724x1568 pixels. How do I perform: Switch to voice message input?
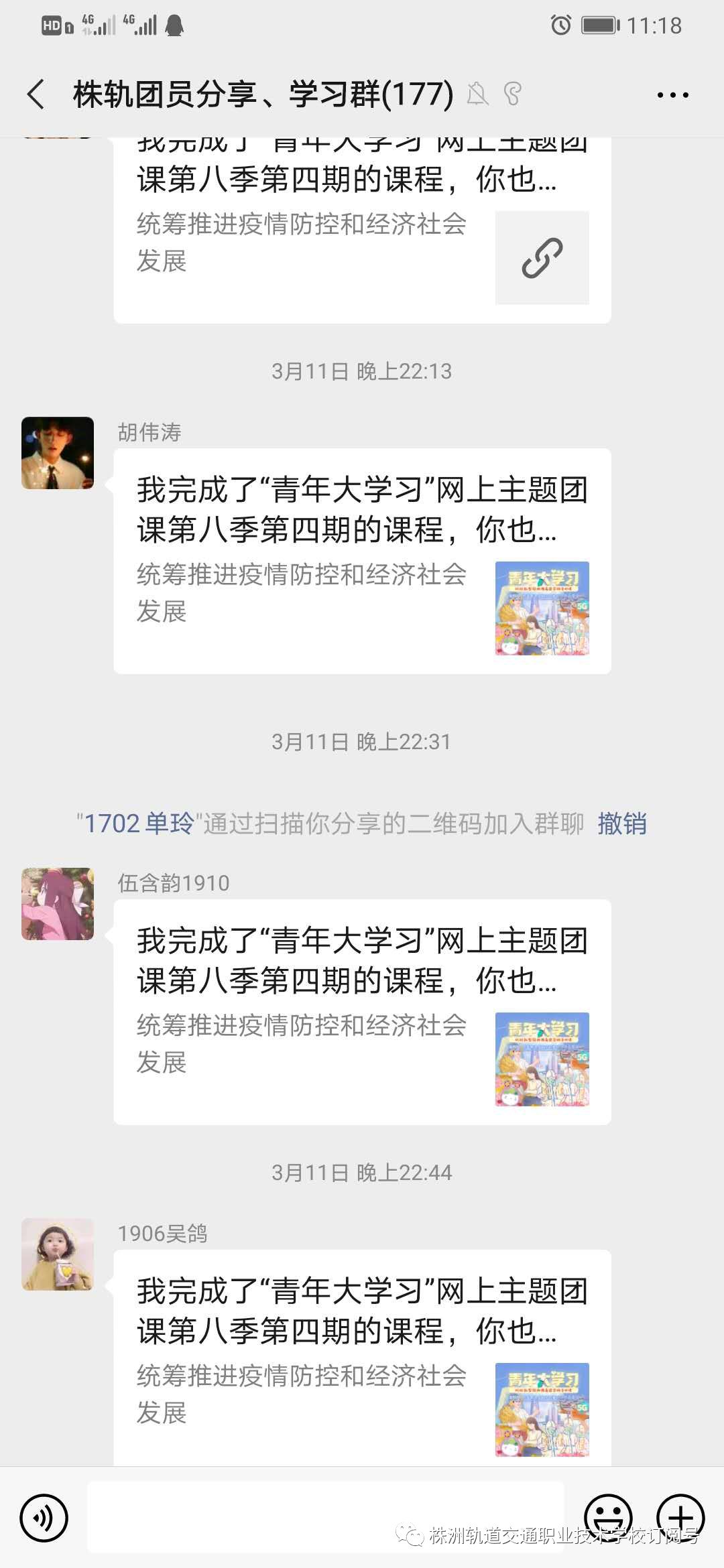coord(44,1518)
